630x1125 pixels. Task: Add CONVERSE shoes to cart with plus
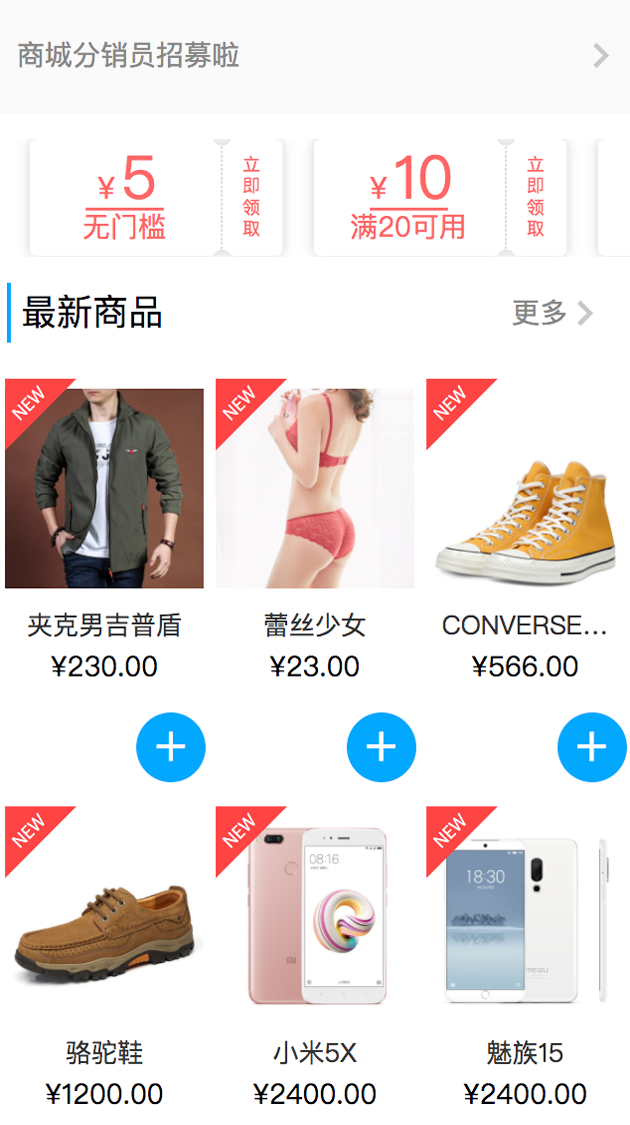coord(592,747)
